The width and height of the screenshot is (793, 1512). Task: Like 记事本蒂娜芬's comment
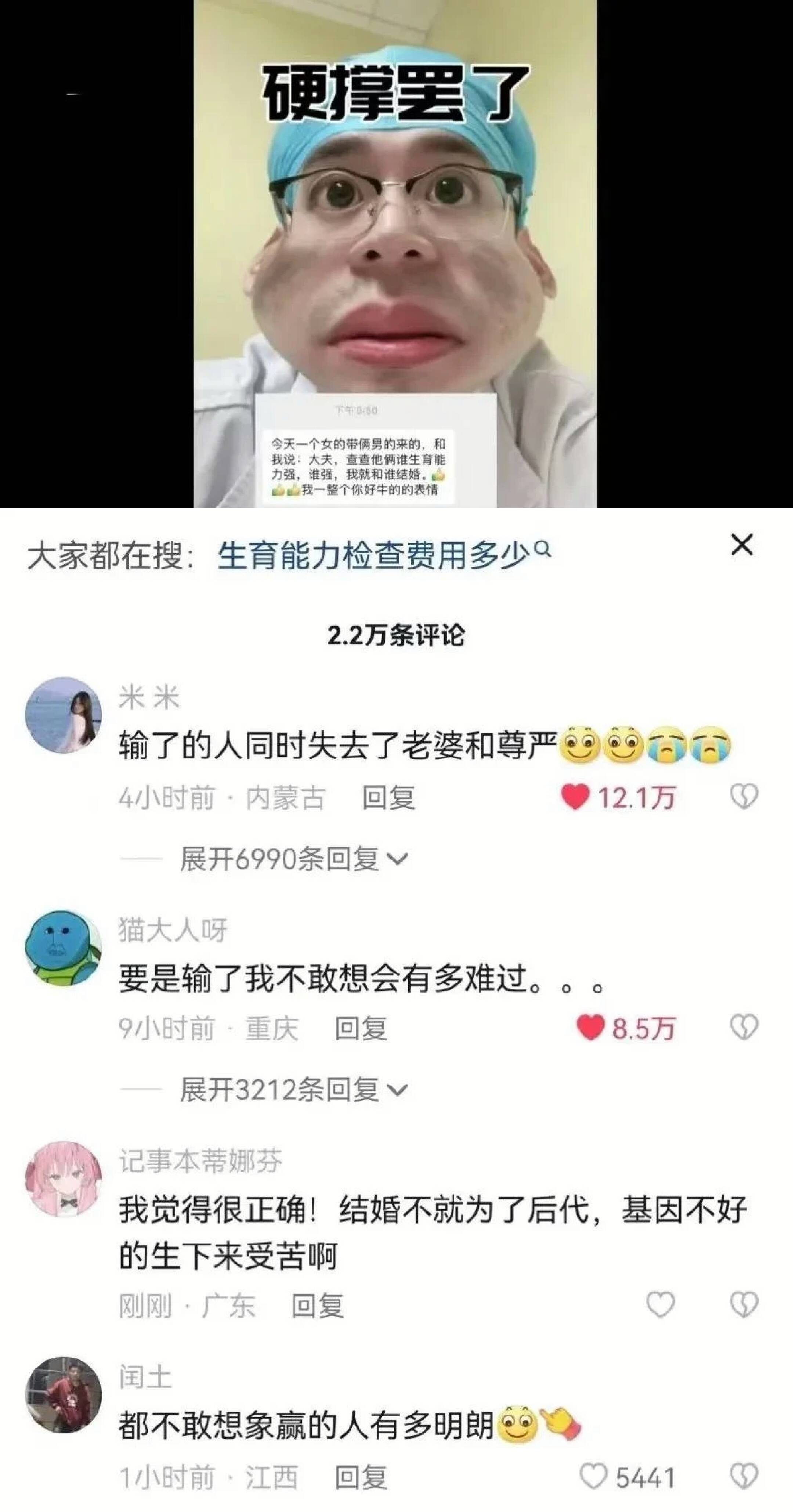click(660, 1304)
